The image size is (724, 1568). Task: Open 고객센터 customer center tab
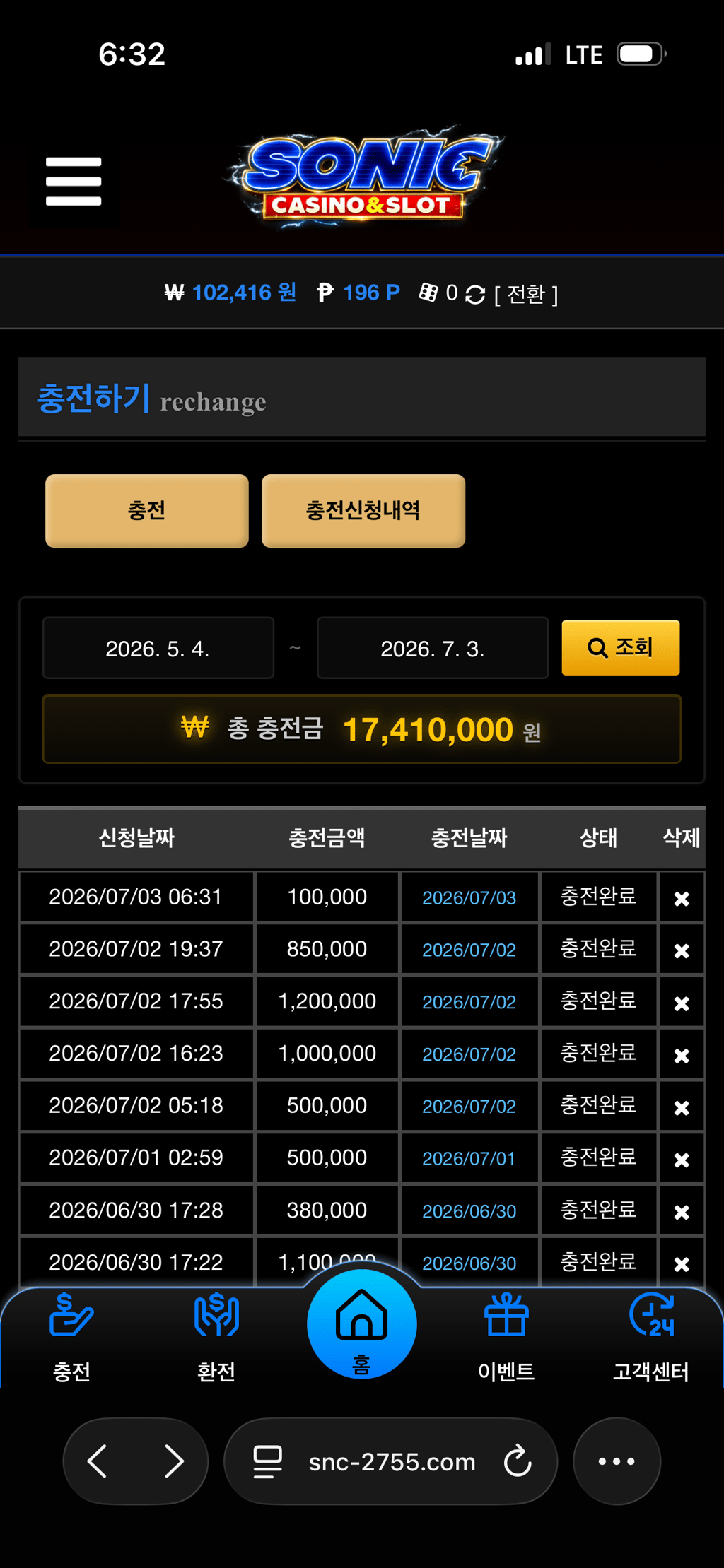(651, 1337)
